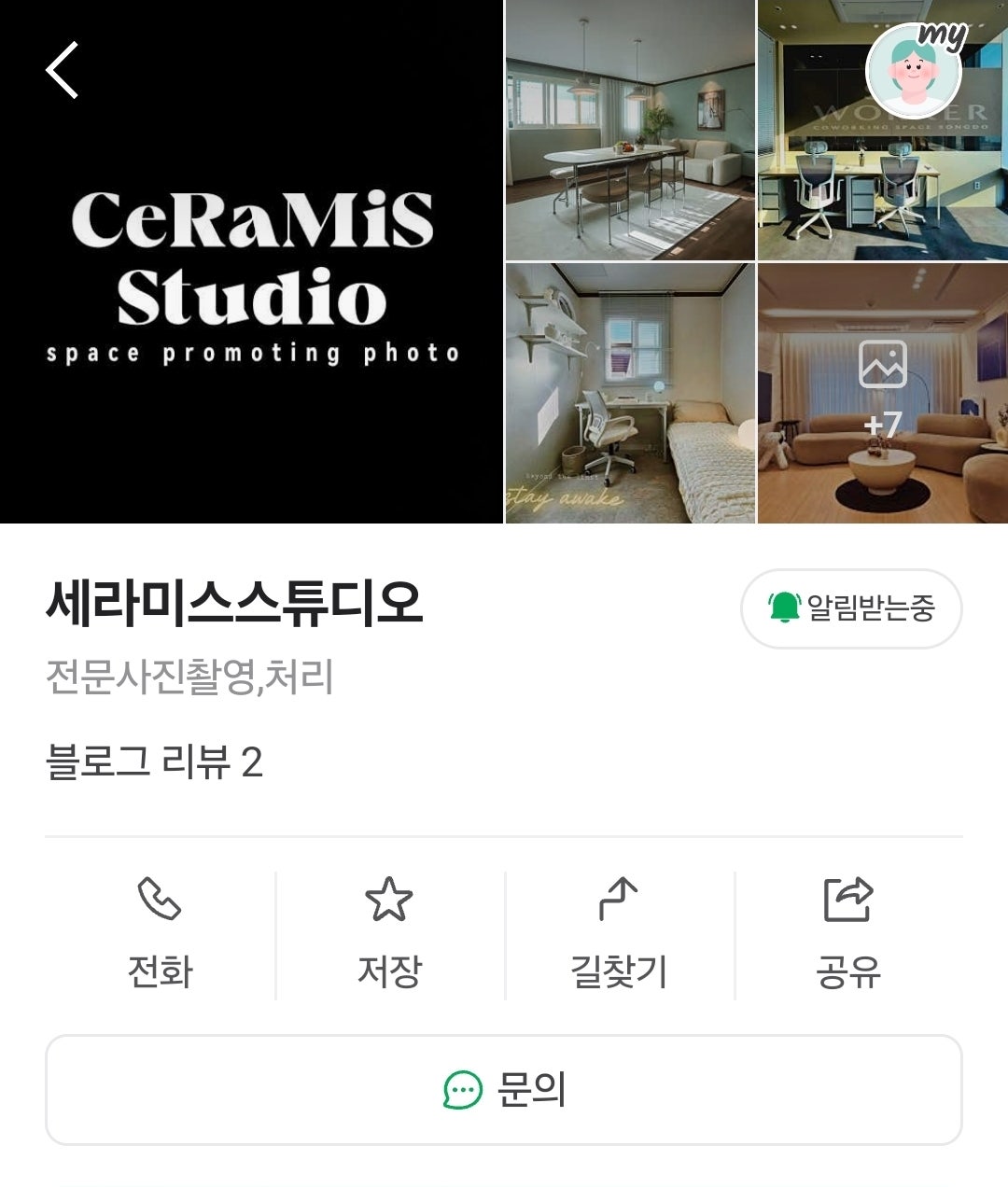View the small bedroom desk photo

point(630,393)
